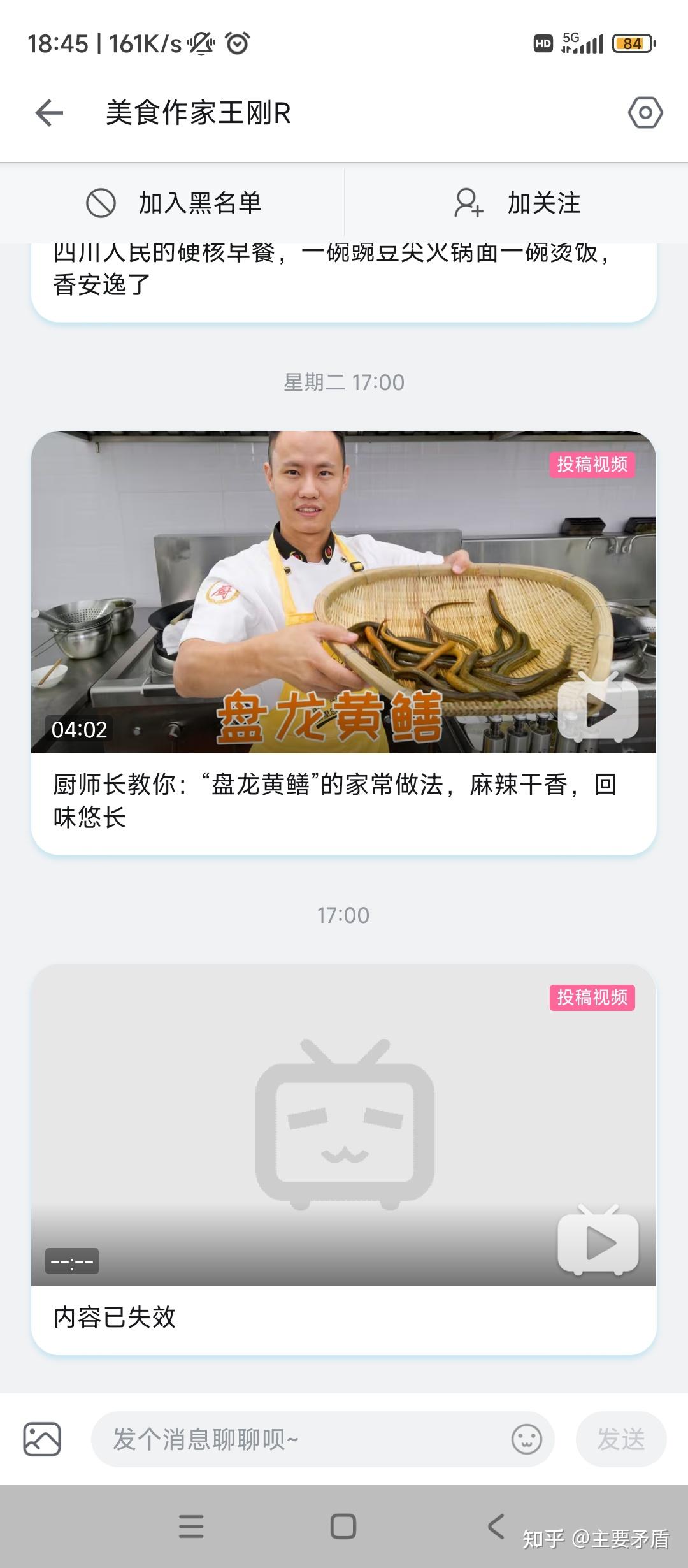The width and height of the screenshot is (688, 1568).
Task: Tap the 发送 send button
Action: pos(620,1439)
